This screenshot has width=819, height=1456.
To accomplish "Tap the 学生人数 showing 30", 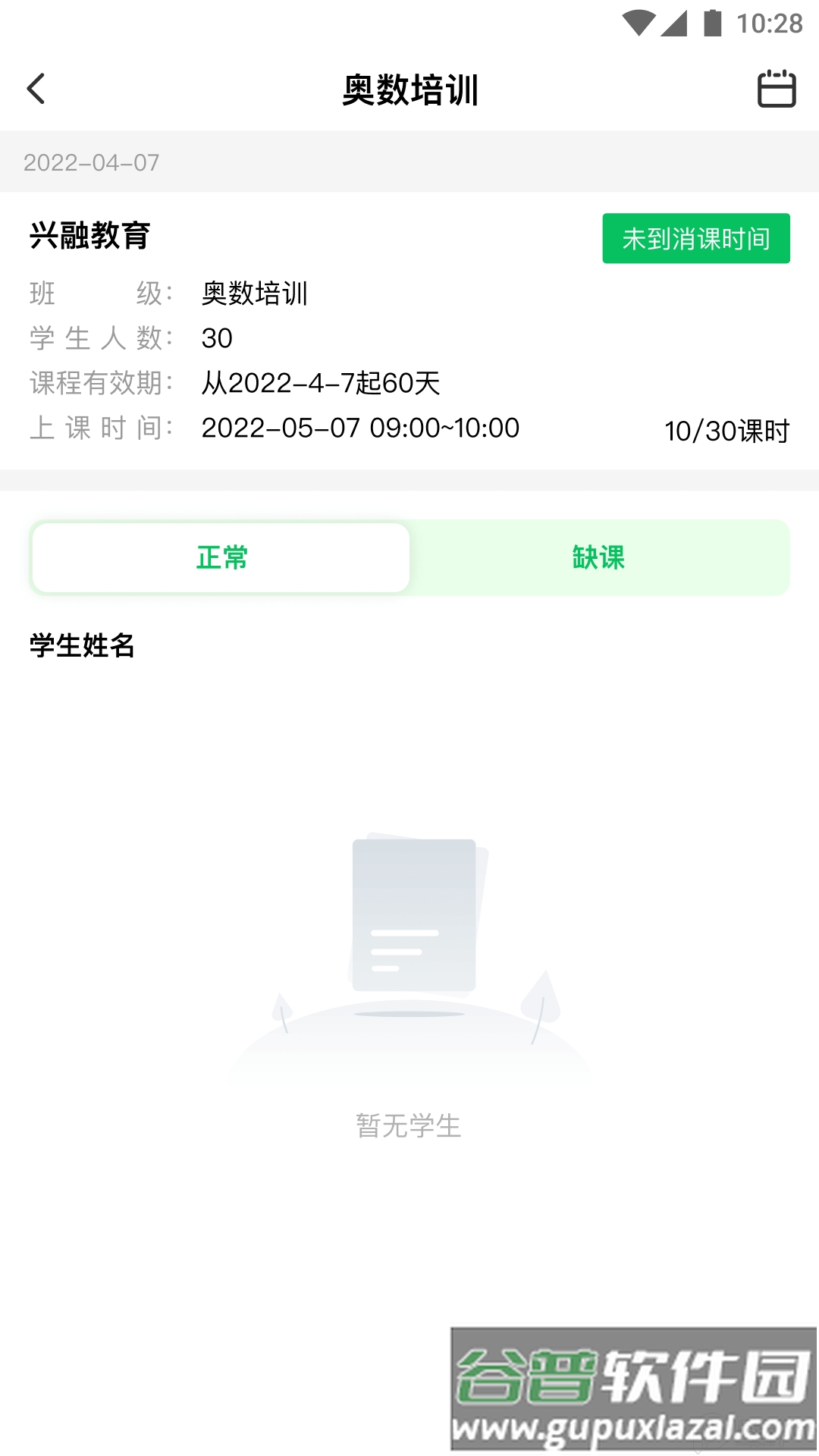I will (215, 340).
